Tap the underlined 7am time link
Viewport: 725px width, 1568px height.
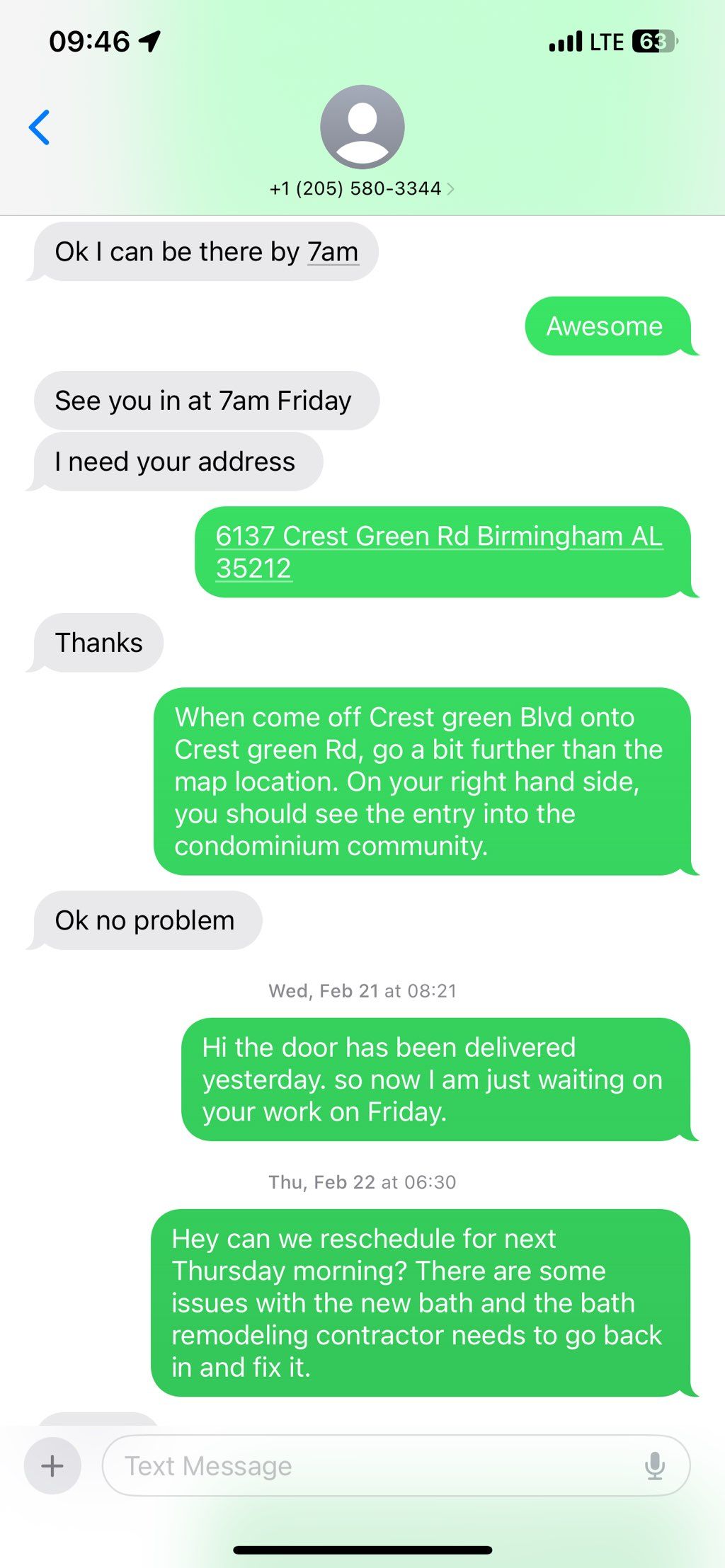coord(333,252)
